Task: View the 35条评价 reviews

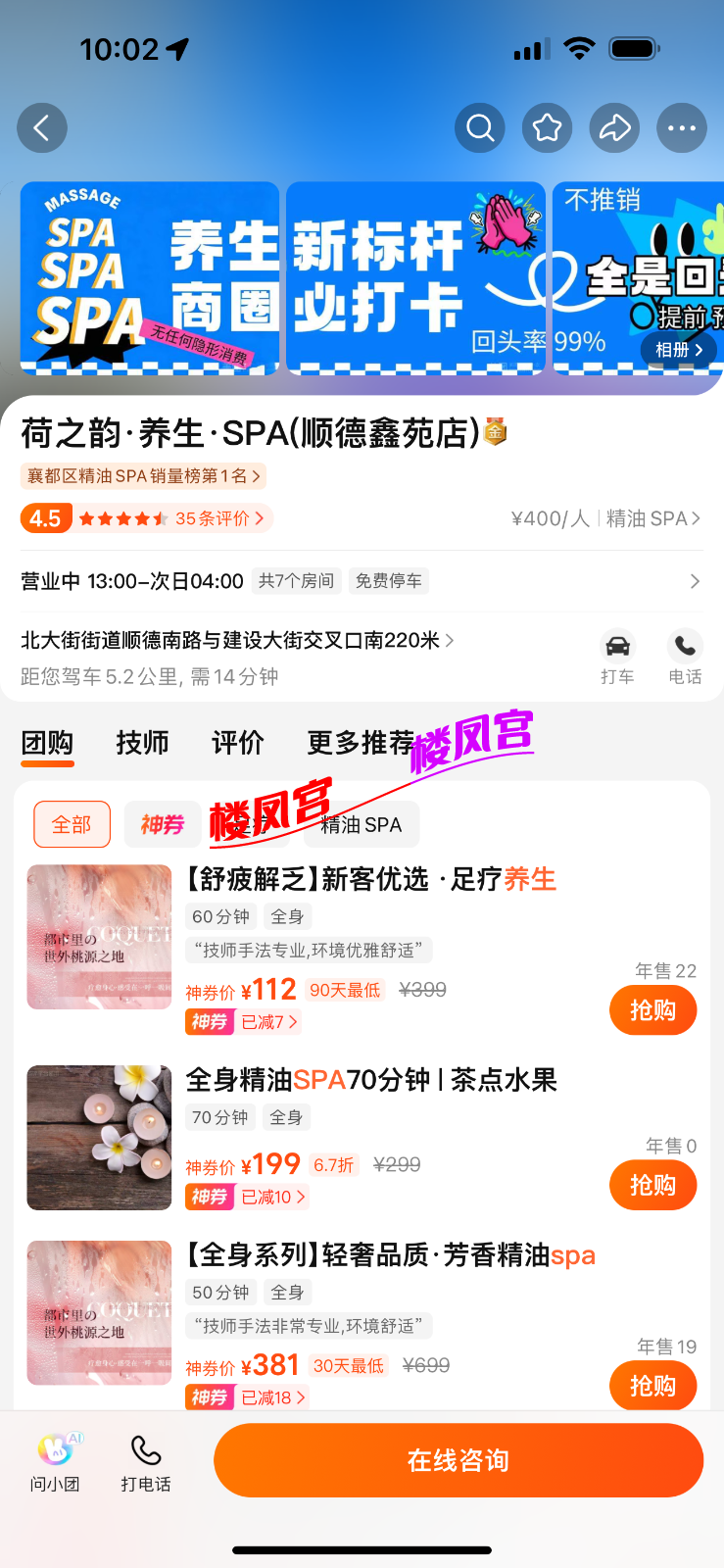Action: pos(219,518)
